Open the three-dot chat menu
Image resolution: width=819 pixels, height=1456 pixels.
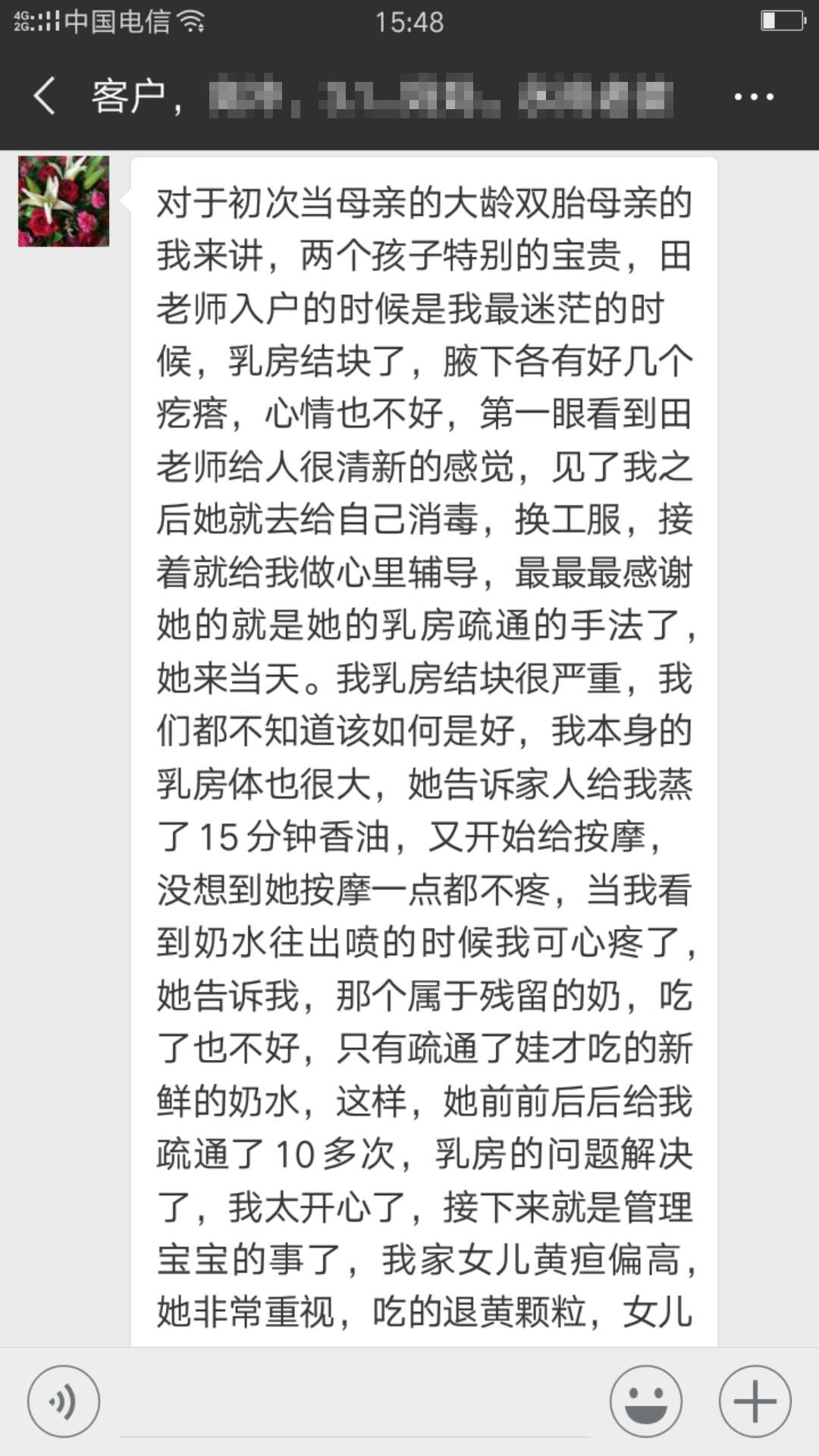(753, 97)
